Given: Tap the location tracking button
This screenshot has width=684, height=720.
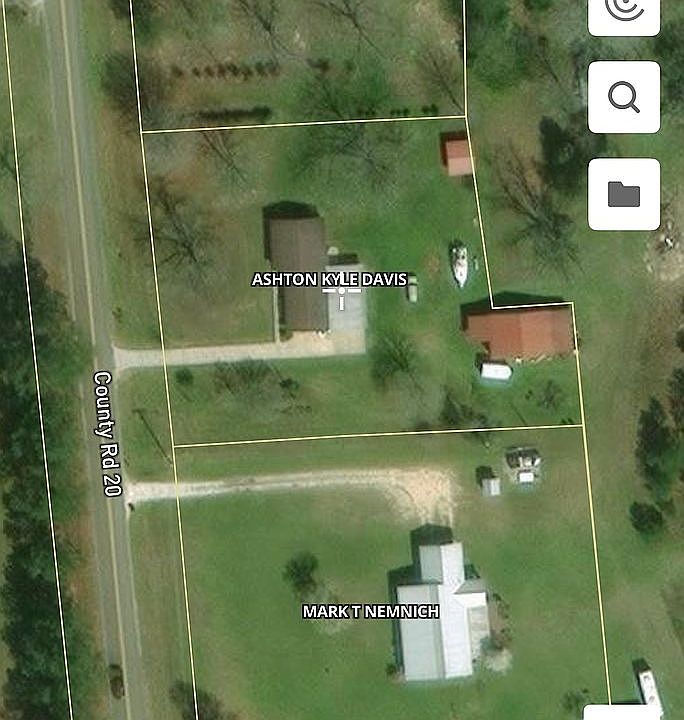Looking at the screenshot, I should click(x=623, y=12).
